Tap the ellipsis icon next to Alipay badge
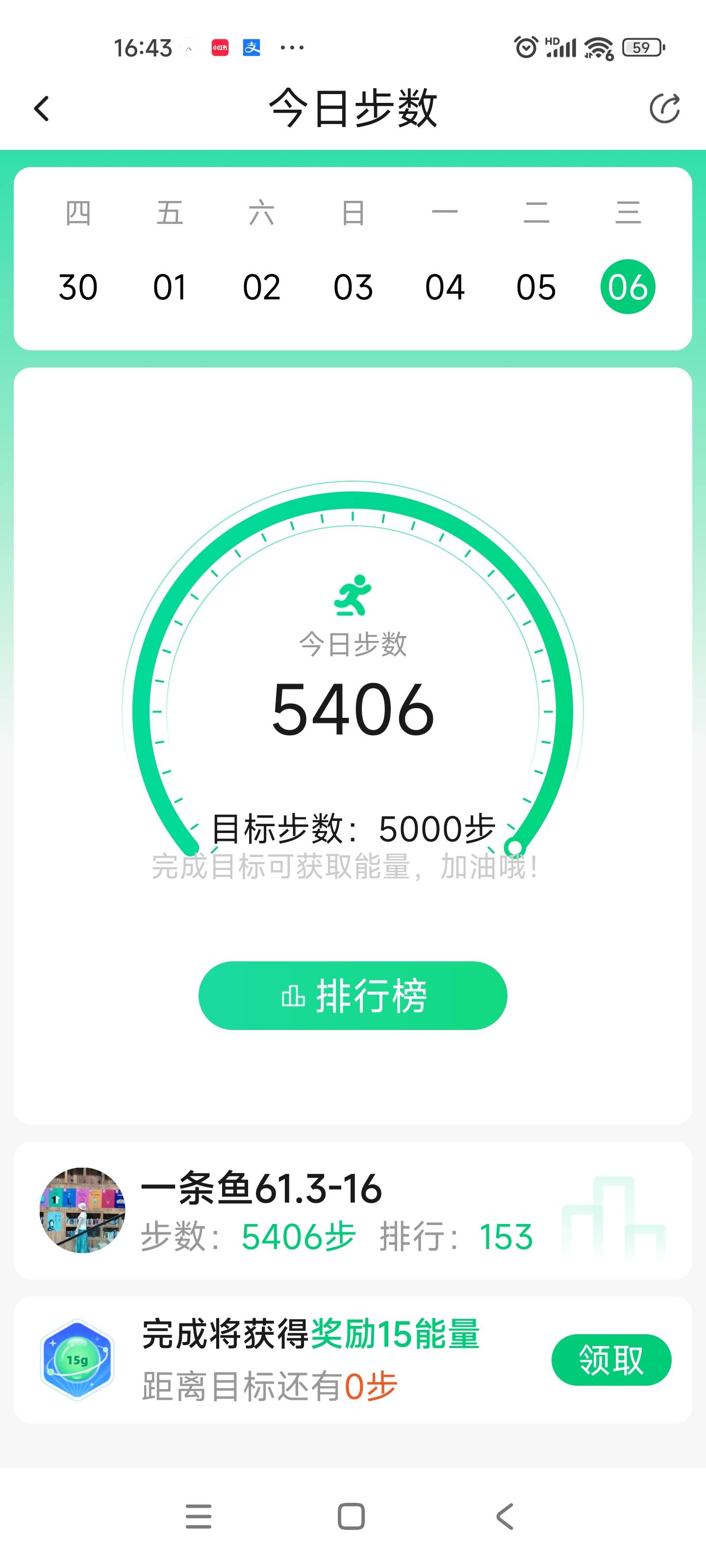706x1568 pixels. click(292, 47)
